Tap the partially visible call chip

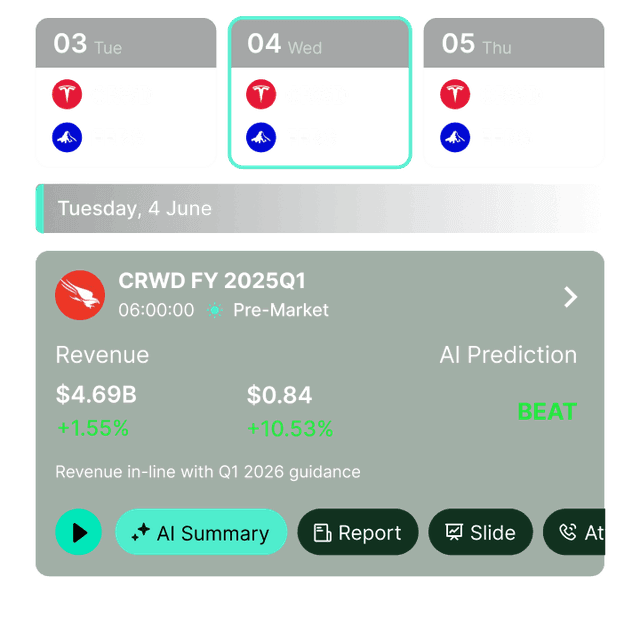pos(580,532)
